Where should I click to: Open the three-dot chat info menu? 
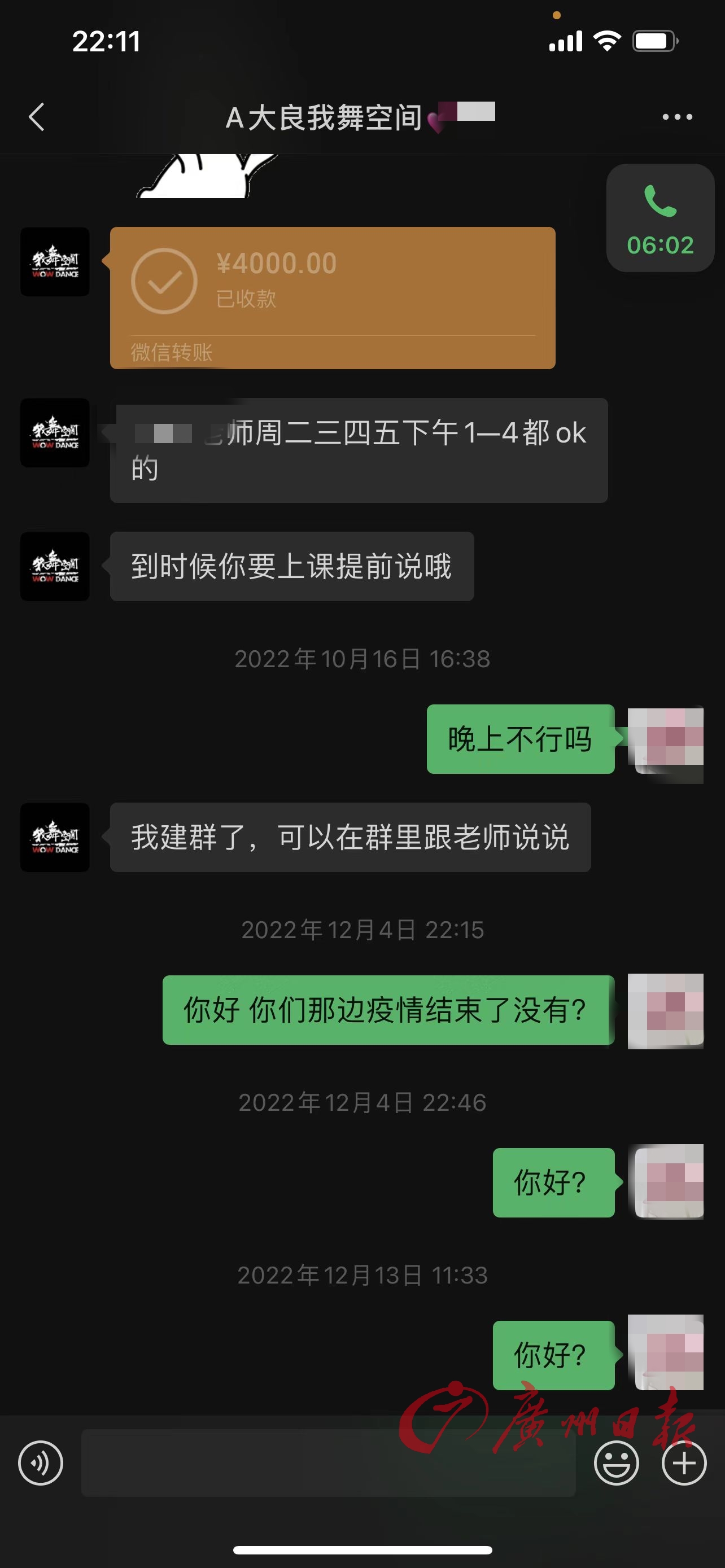(677, 117)
